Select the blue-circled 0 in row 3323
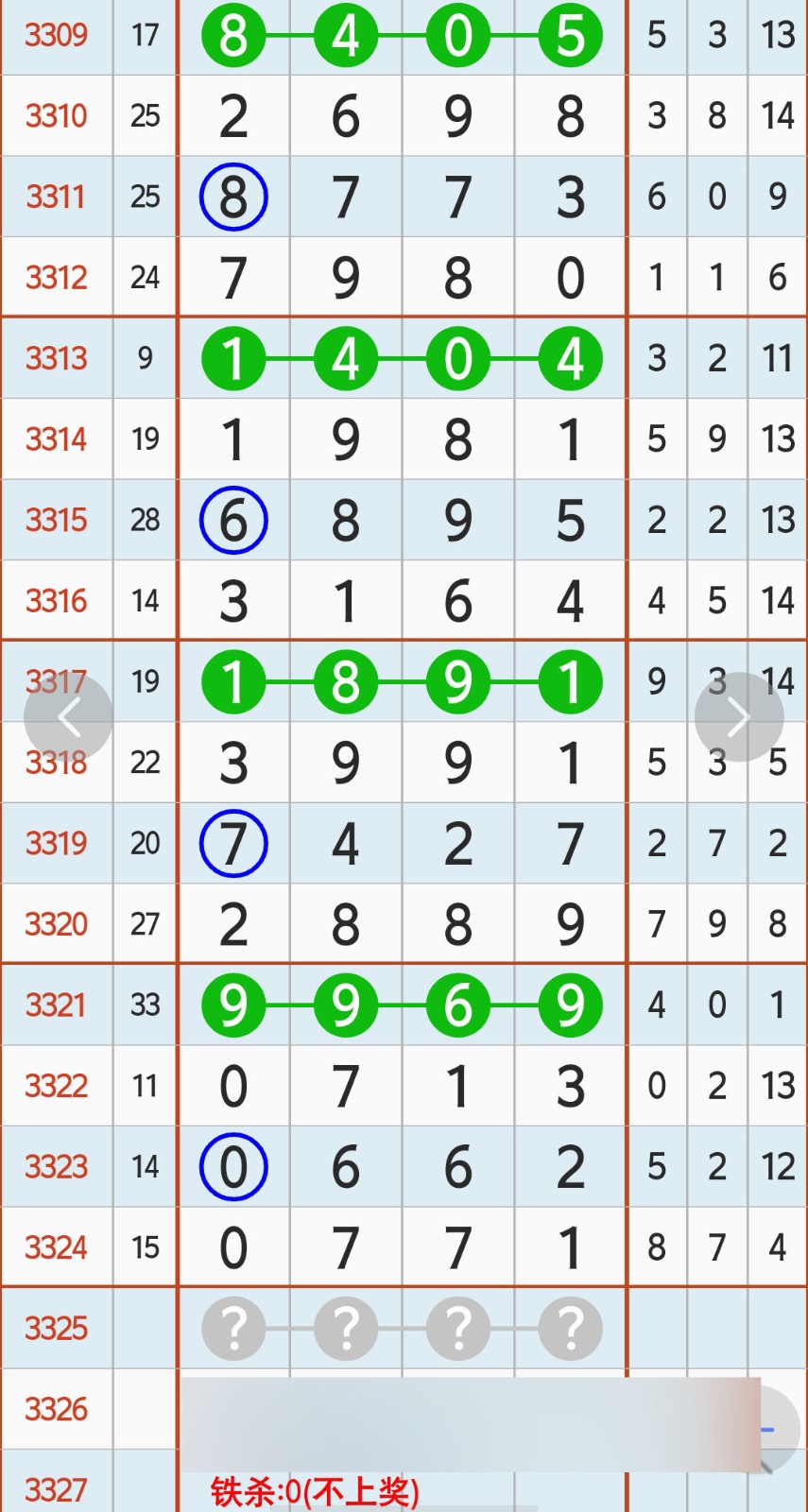Screen dimensions: 808x1512 [233, 1166]
